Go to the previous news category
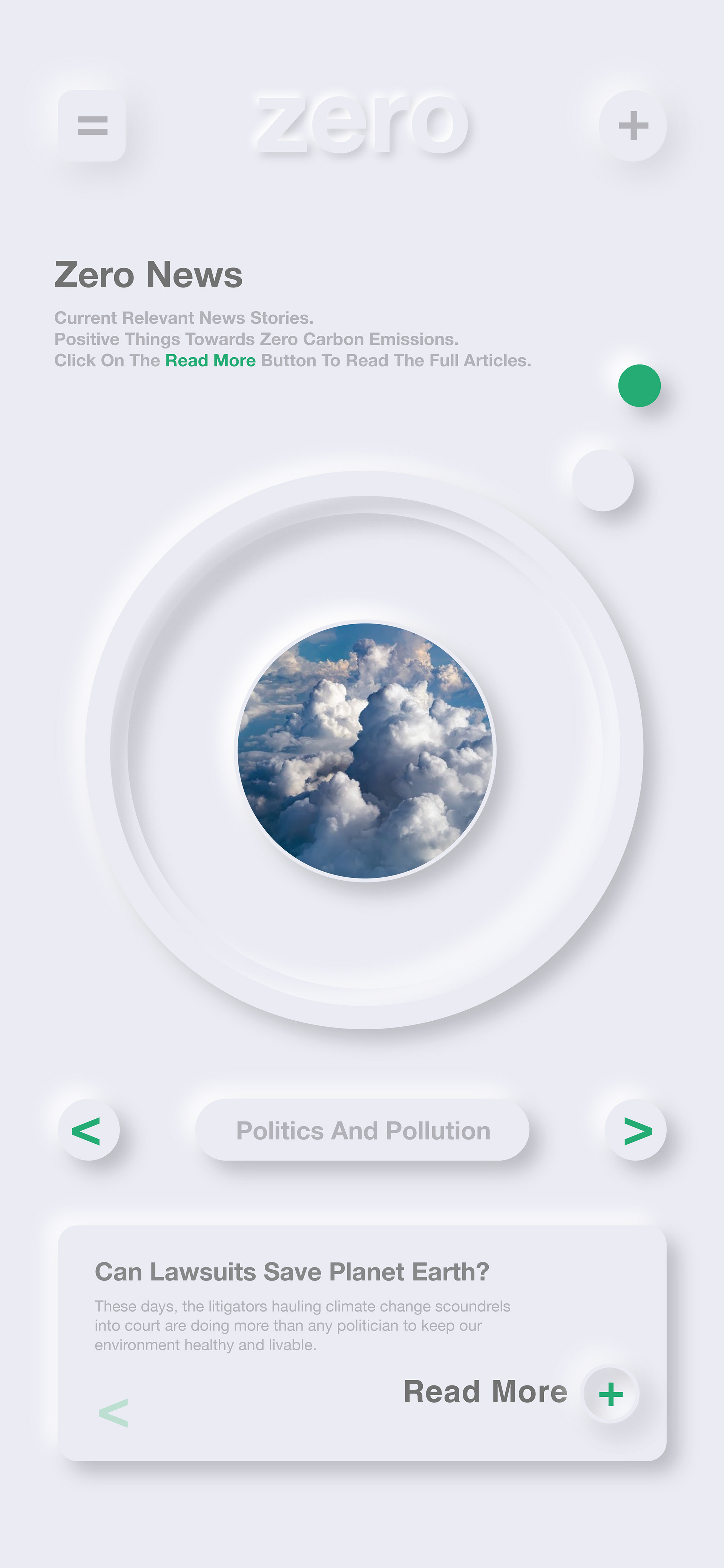This screenshot has width=724, height=1568. click(89, 1130)
